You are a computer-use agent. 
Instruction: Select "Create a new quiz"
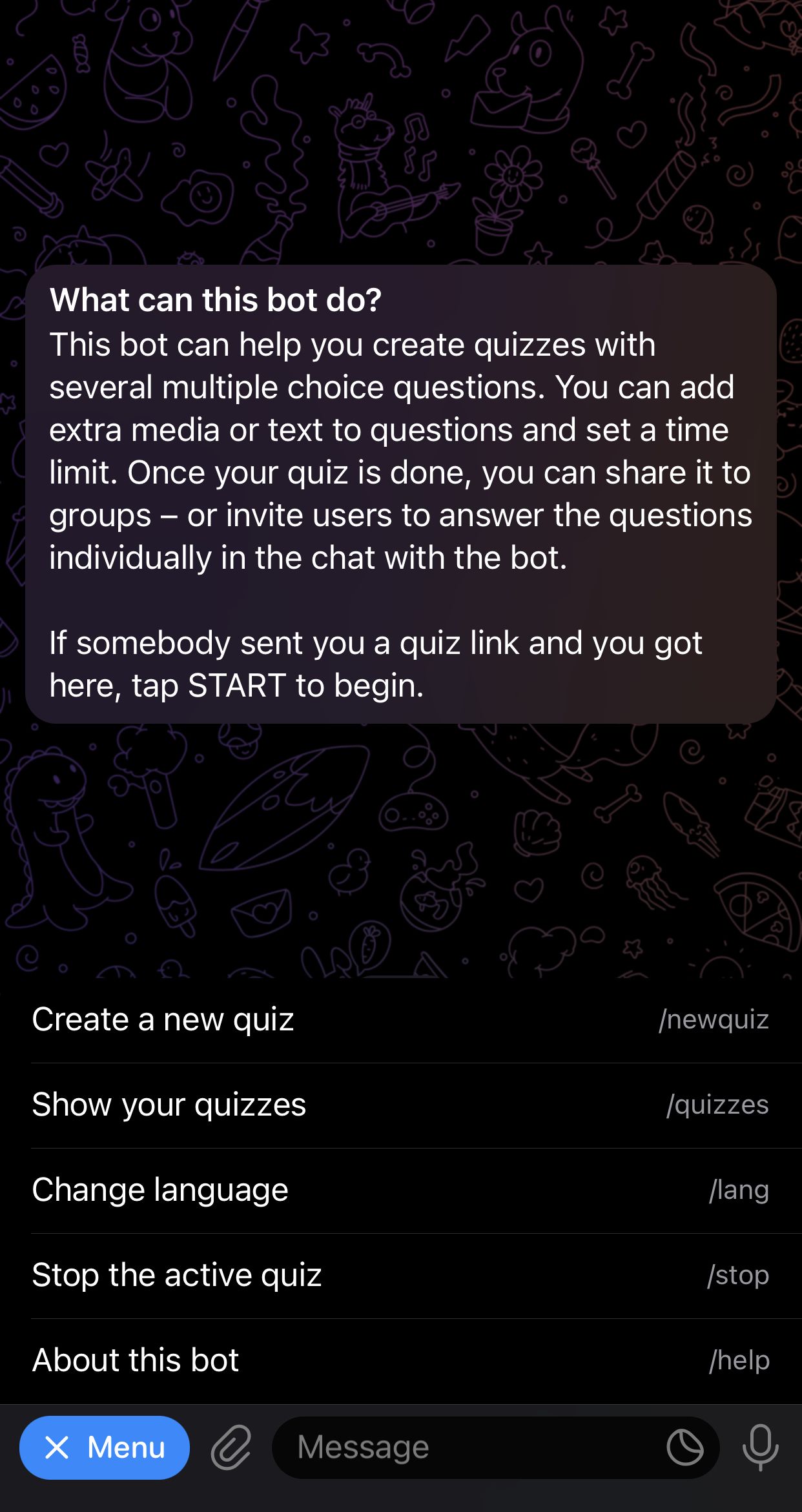tap(163, 1018)
